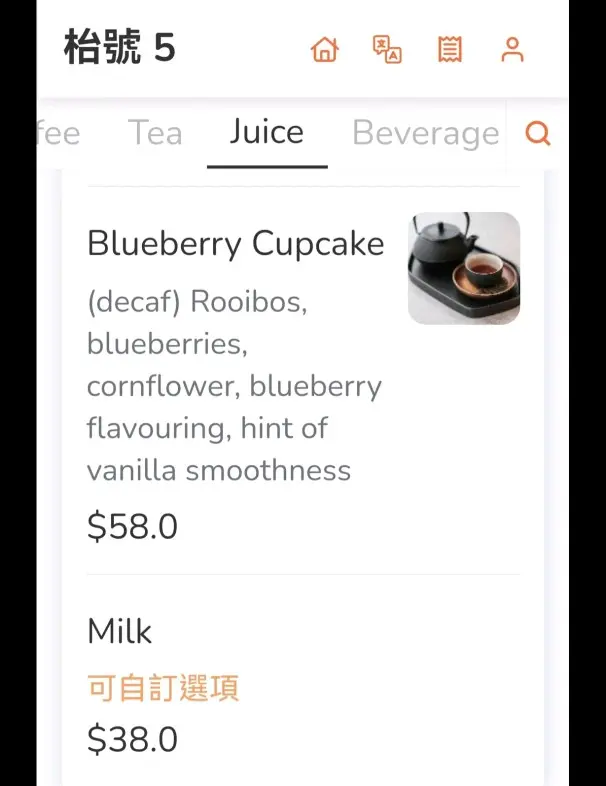The width and height of the screenshot is (606, 786).
Task: Open the language translation icon
Action: point(387,49)
